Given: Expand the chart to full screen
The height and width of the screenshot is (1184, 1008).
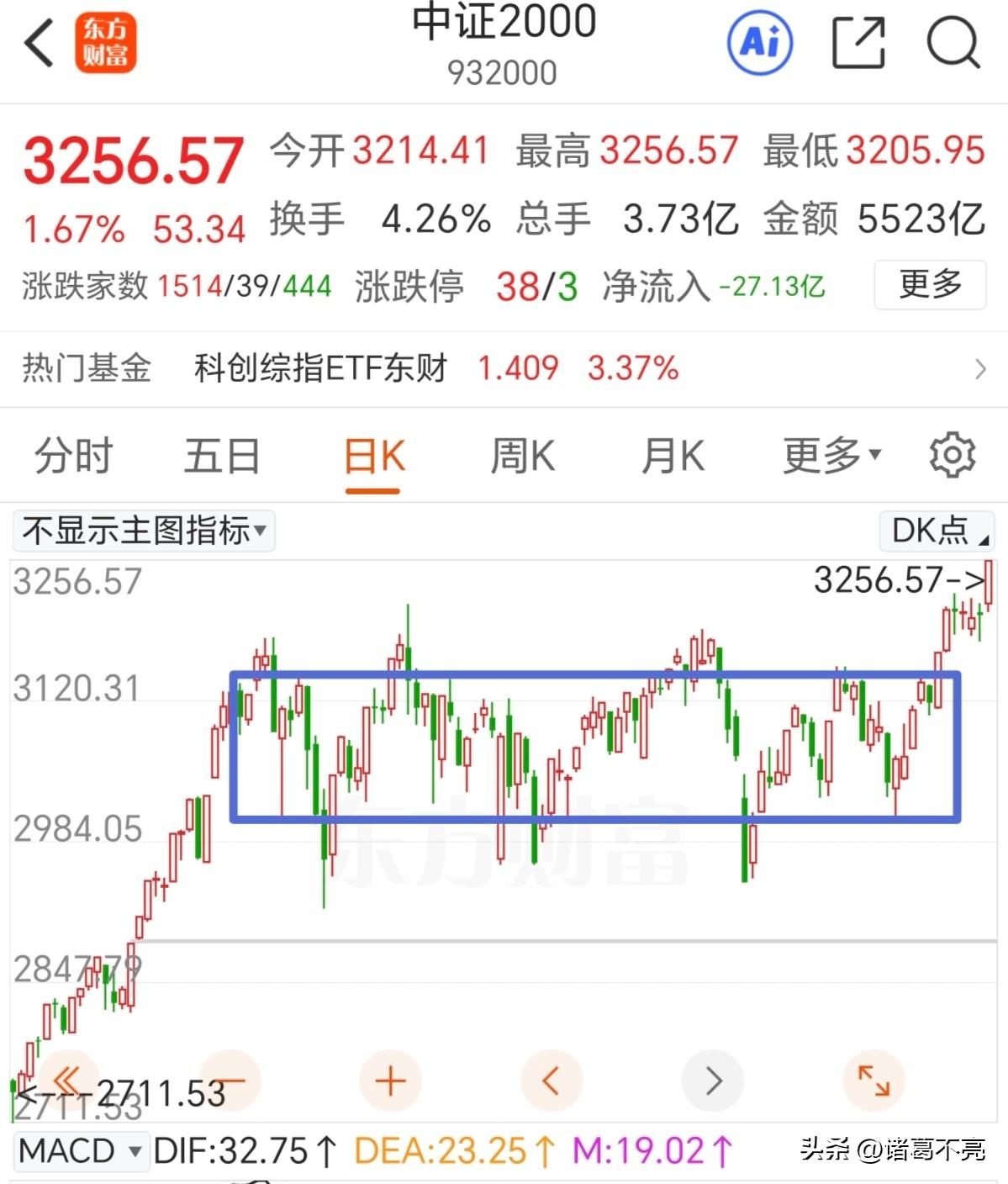Looking at the screenshot, I should pyautogui.click(x=873, y=1081).
